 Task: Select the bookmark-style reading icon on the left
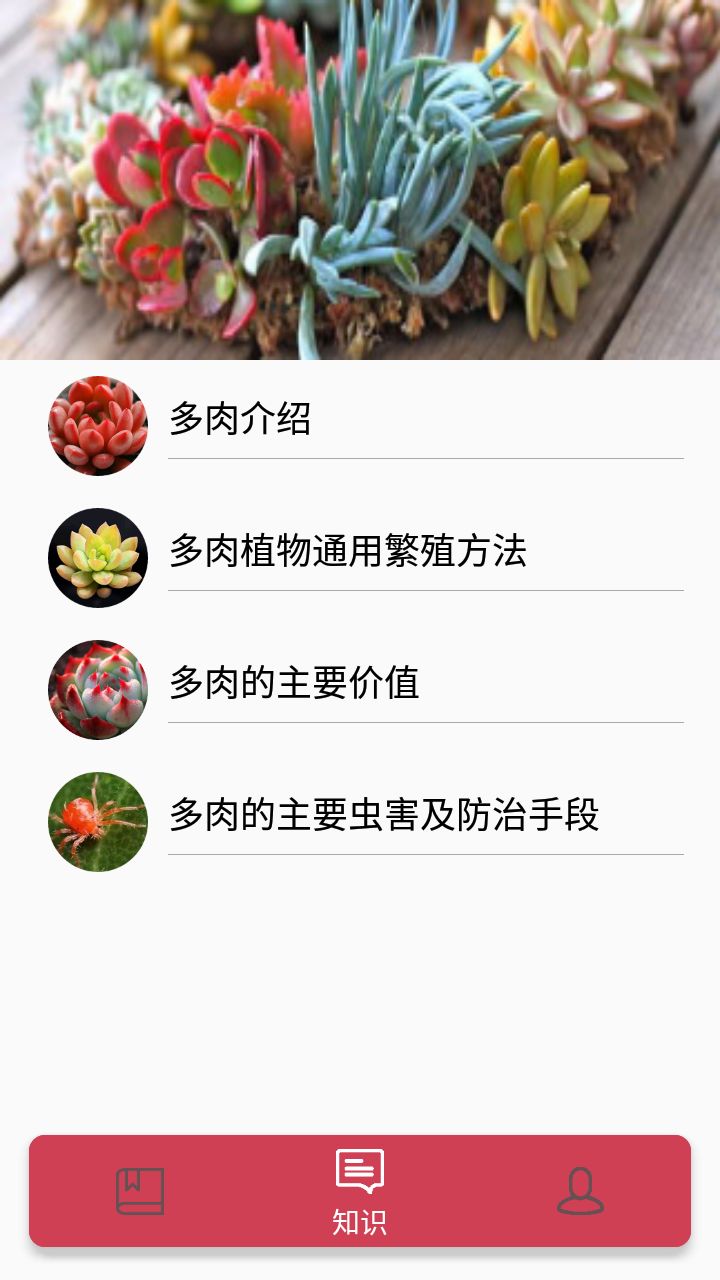pyautogui.click(x=141, y=1190)
